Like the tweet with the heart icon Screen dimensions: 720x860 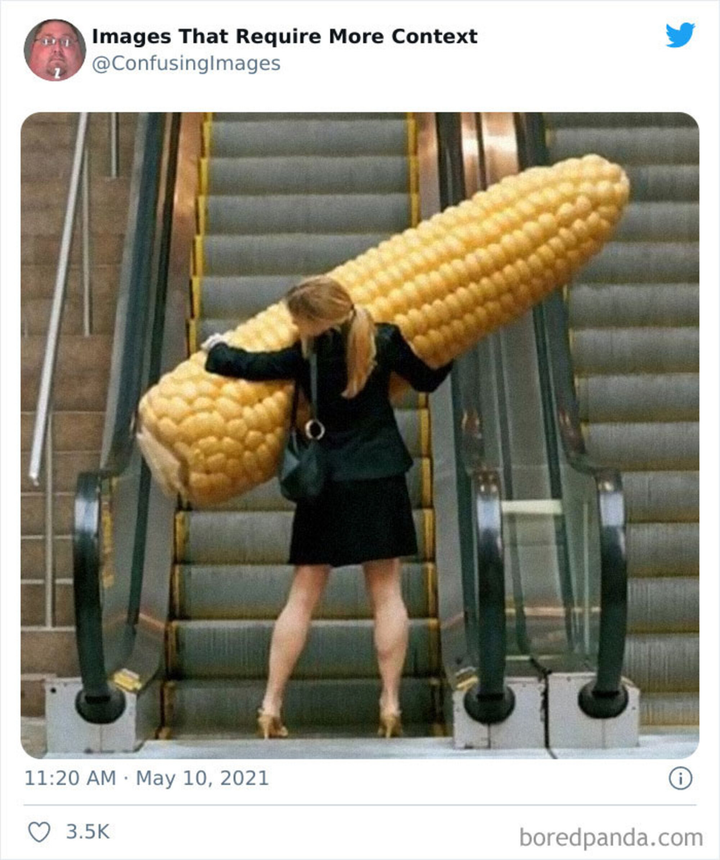click(40, 832)
